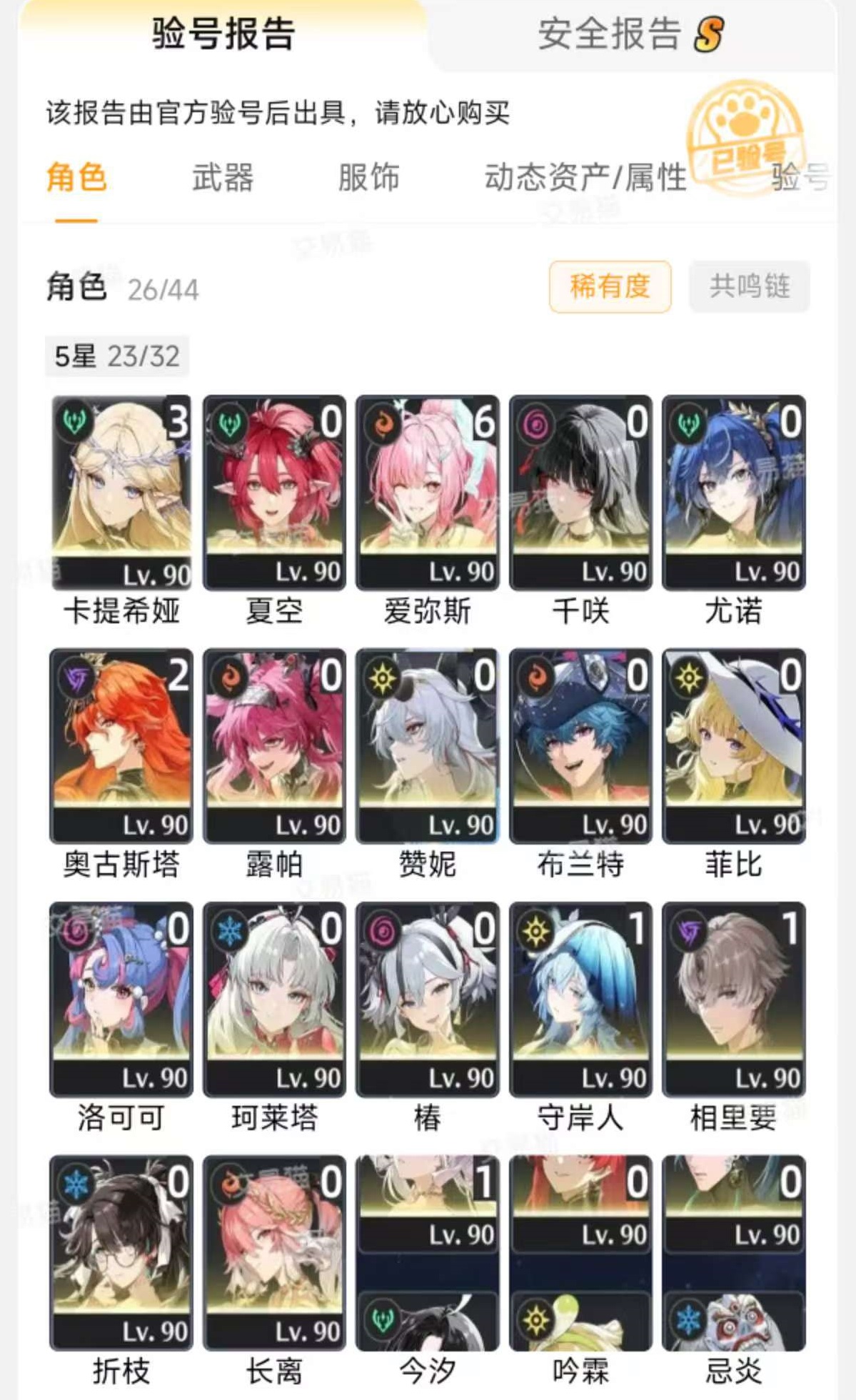This screenshot has height=1400, width=856.
Task: Open the 动态资产/属性 tab
Action: (585, 177)
